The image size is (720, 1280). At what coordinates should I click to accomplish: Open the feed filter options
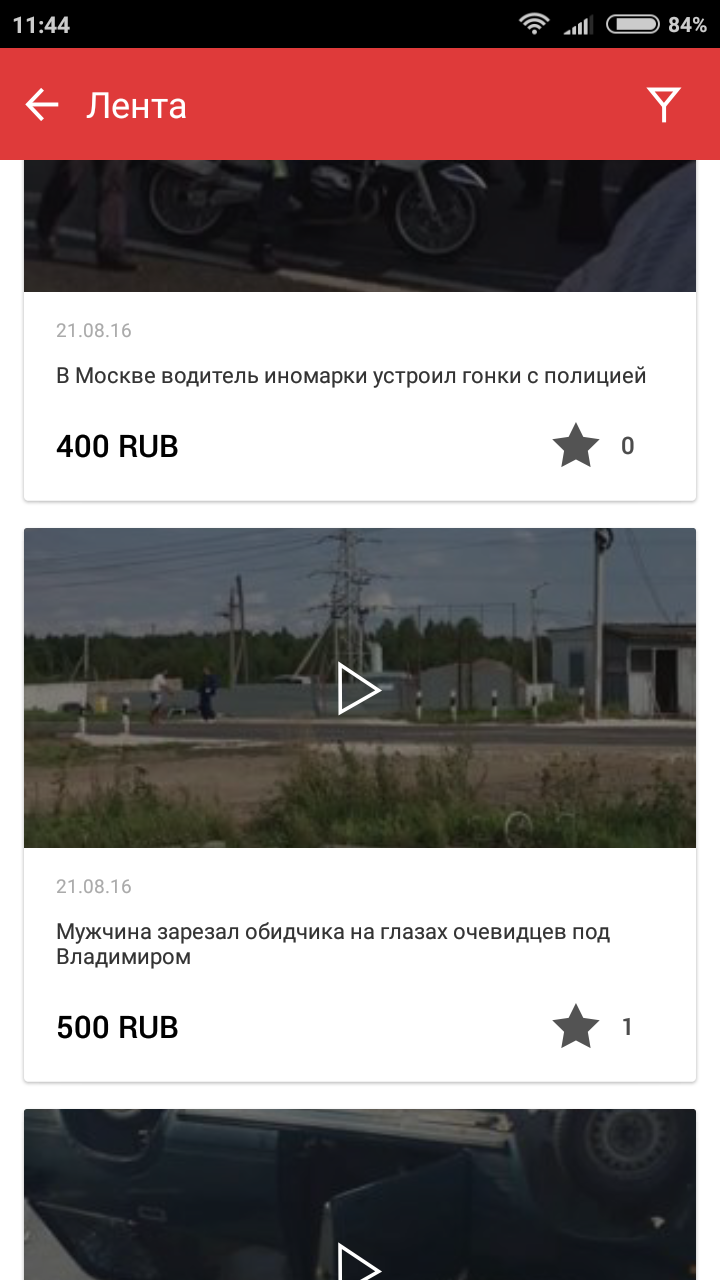[663, 105]
